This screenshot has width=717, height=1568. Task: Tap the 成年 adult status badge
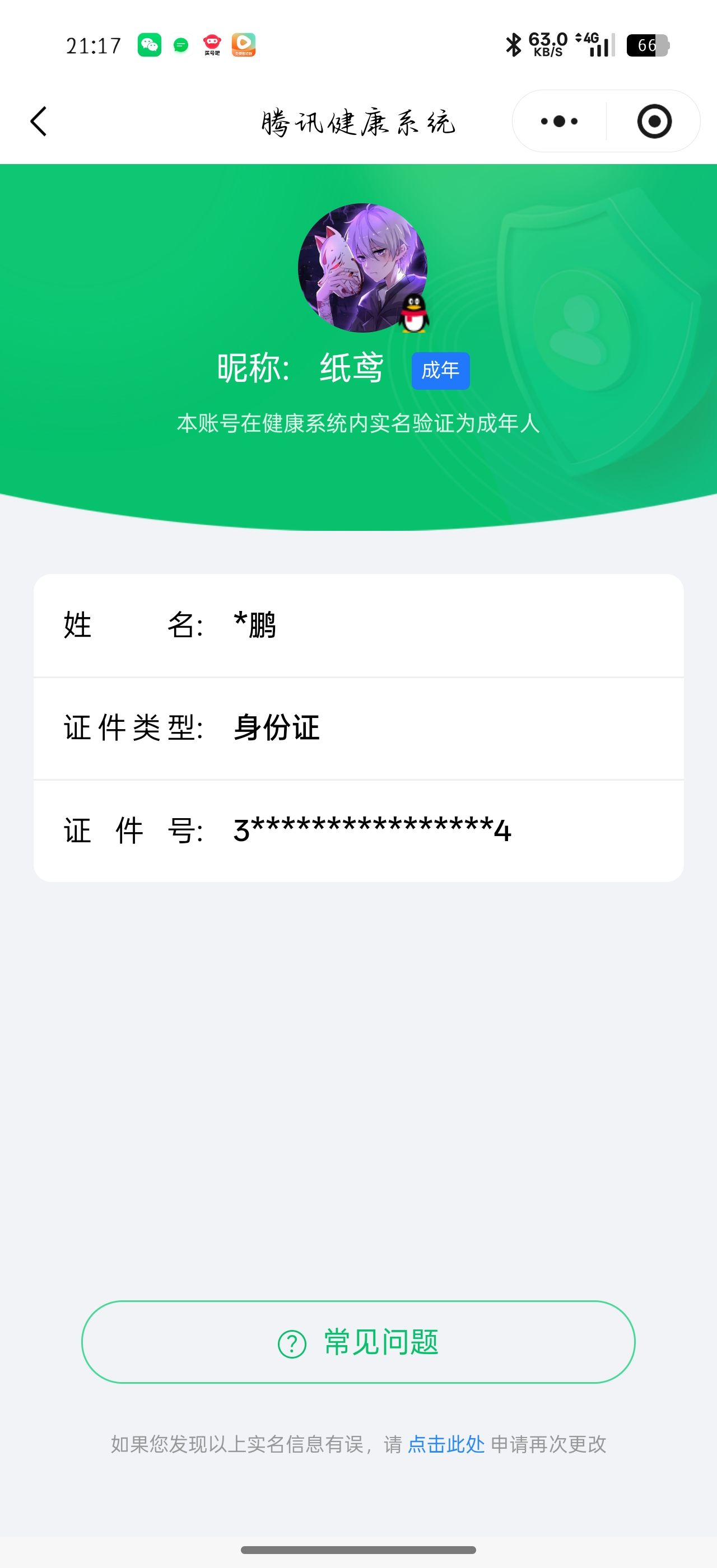pyautogui.click(x=440, y=370)
